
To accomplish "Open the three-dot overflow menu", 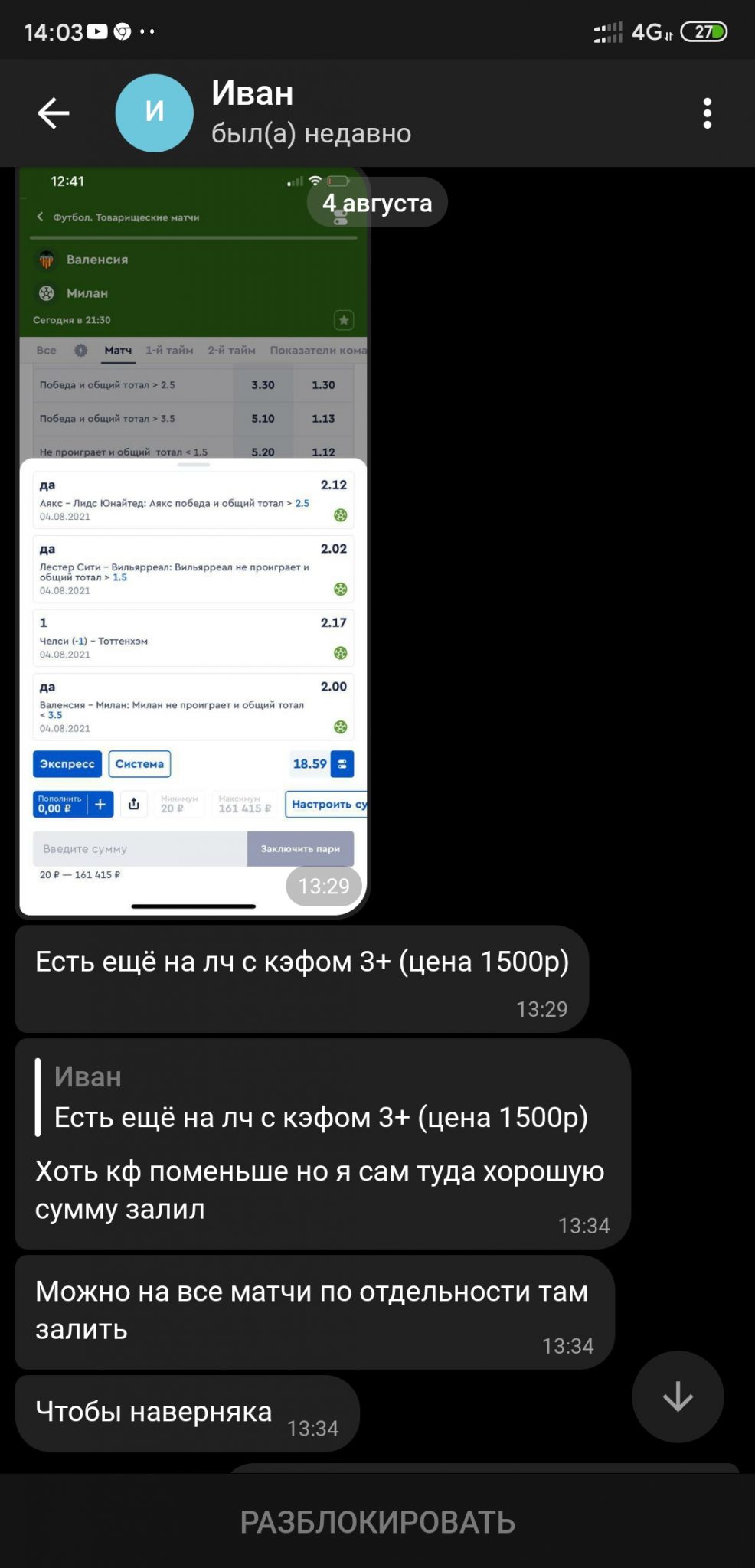I will click(708, 113).
